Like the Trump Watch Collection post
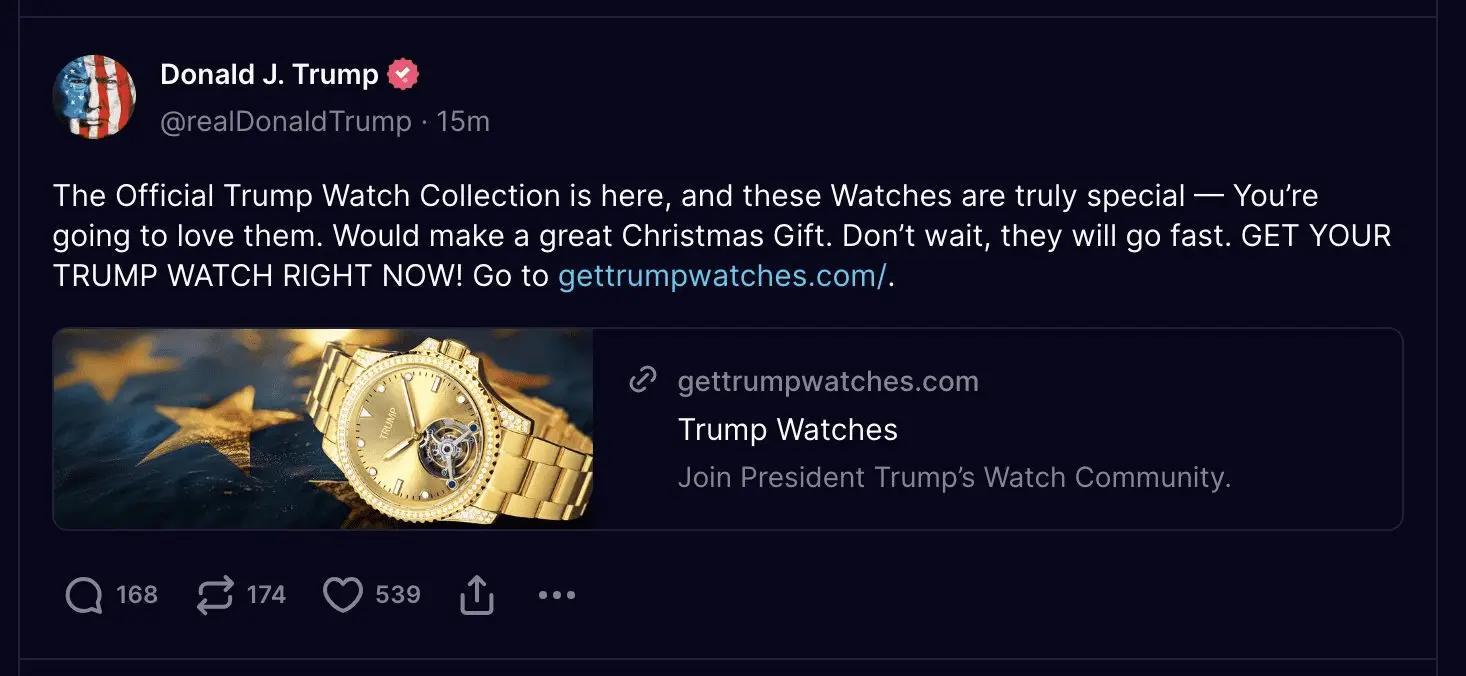Image resolution: width=1466 pixels, height=676 pixels. [342, 596]
